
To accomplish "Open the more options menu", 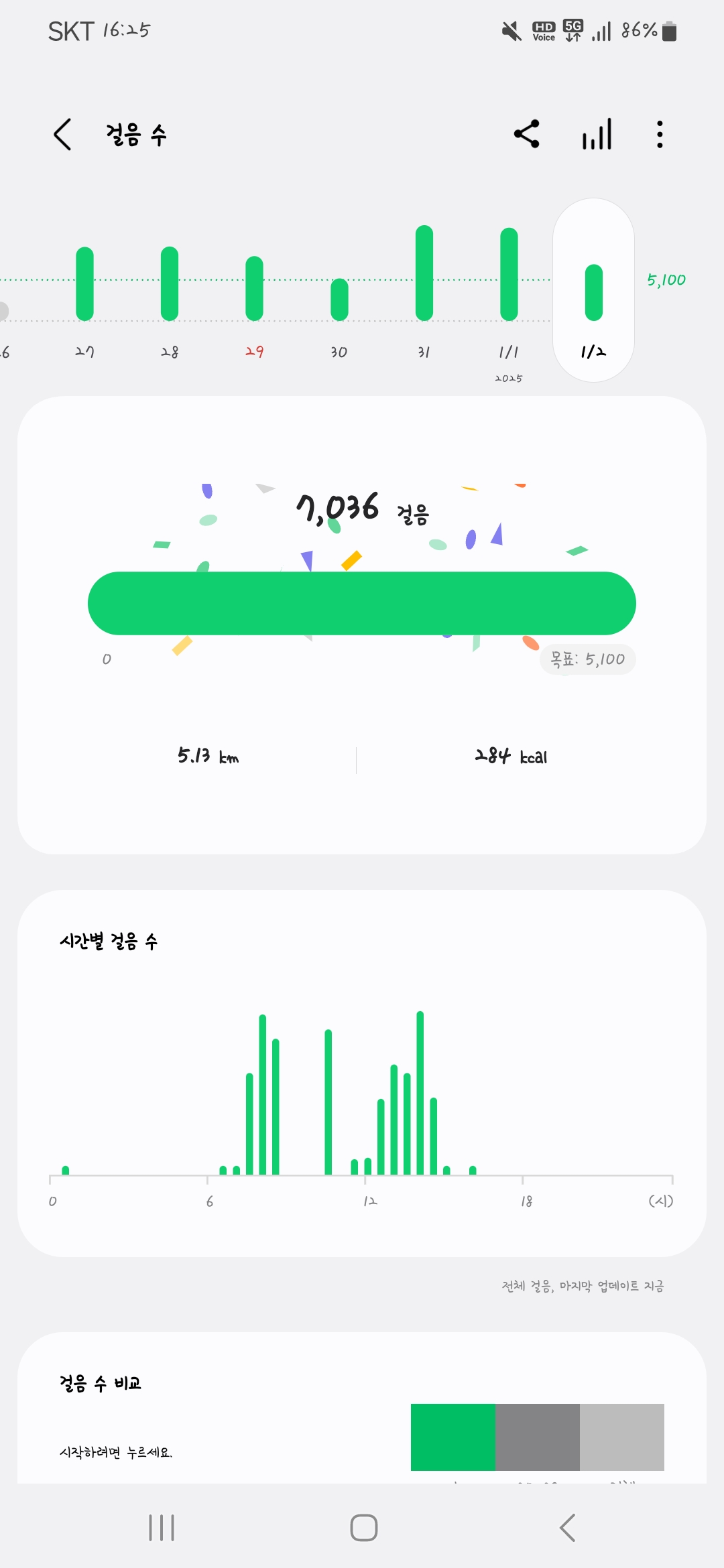I will click(x=660, y=134).
